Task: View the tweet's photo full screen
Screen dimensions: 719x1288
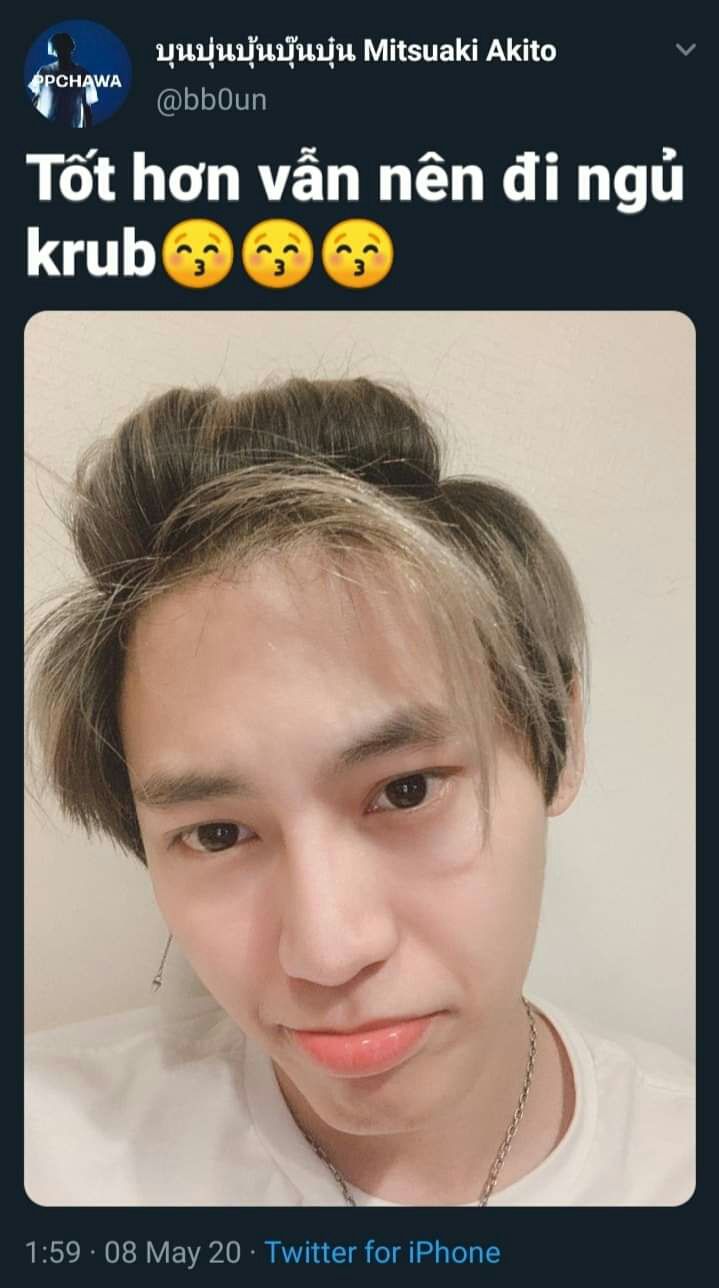Action: 359,758
